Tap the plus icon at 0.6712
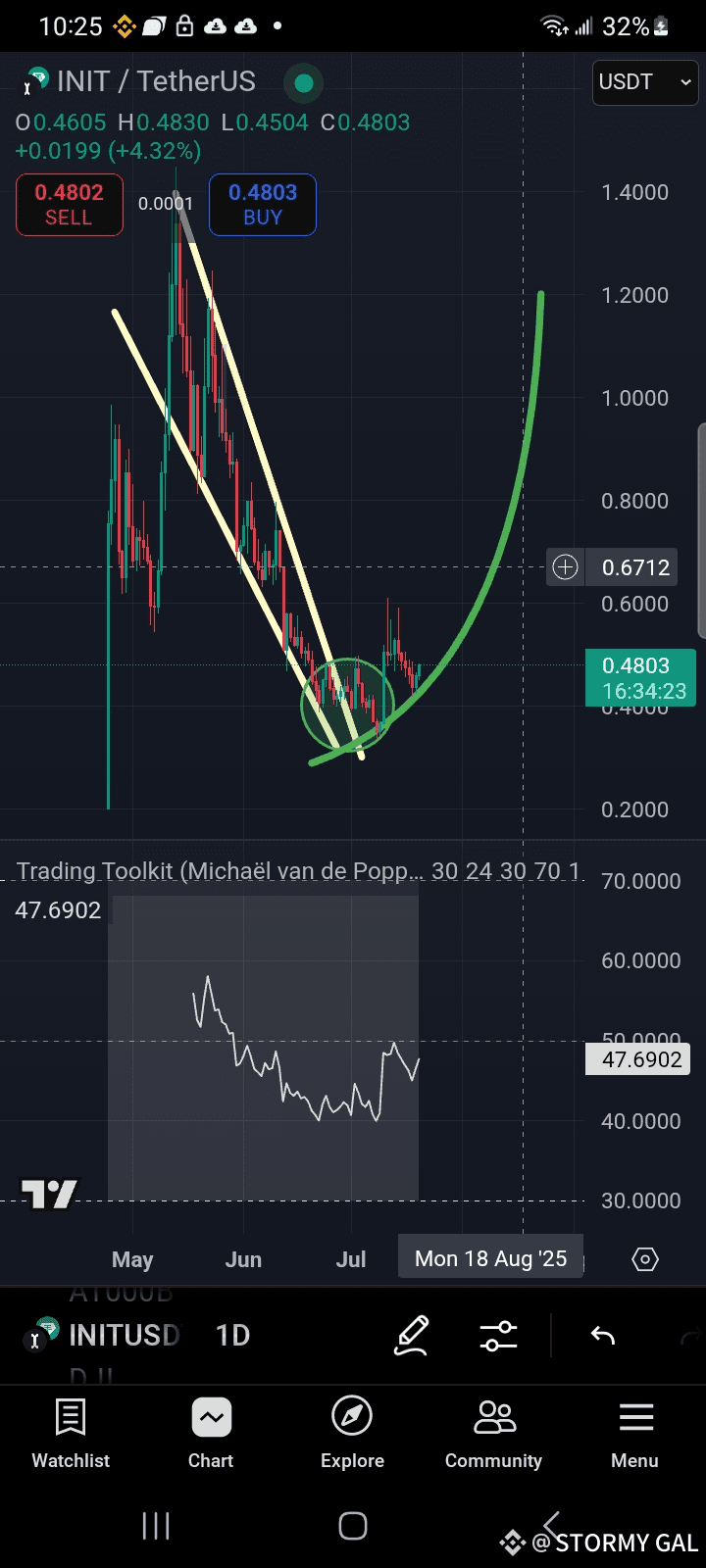Screen dimensions: 706x1568 coord(566,567)
